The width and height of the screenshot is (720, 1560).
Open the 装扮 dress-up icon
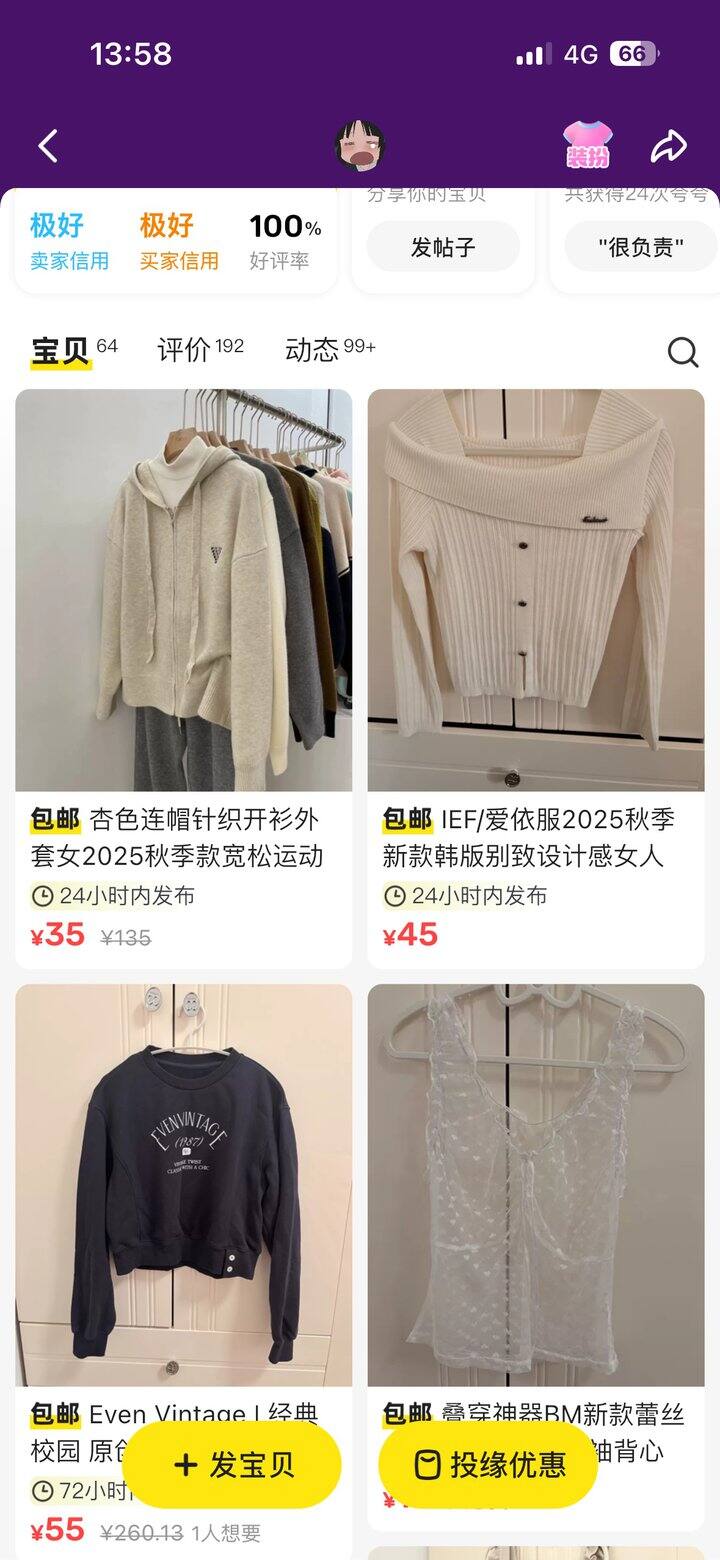point(587,146)
